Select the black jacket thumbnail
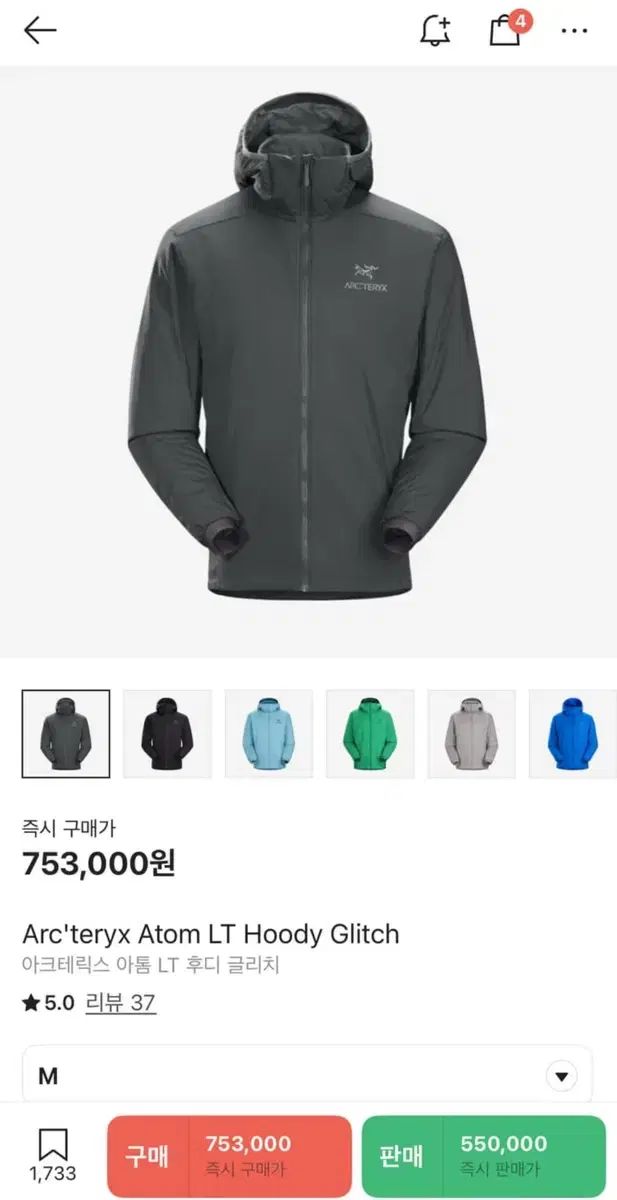 click(167, 734)
